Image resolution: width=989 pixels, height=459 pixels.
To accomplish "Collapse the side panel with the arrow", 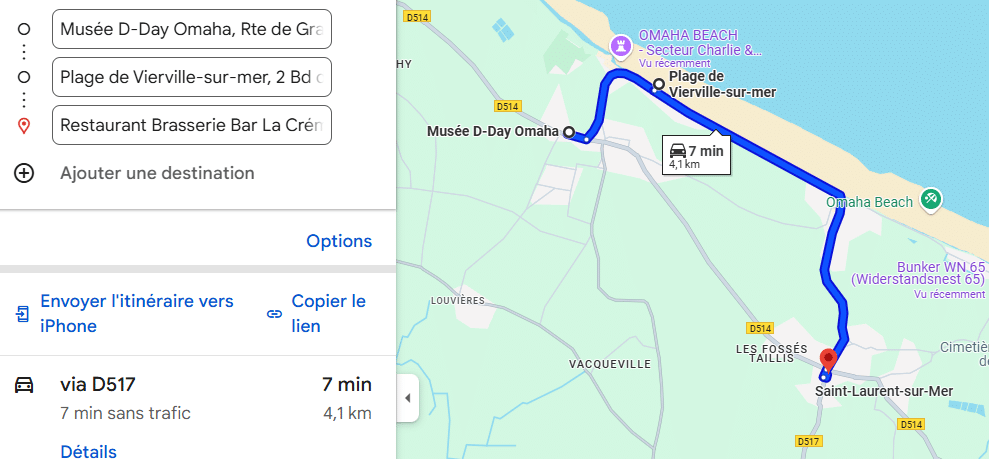I will coord(407,398).
